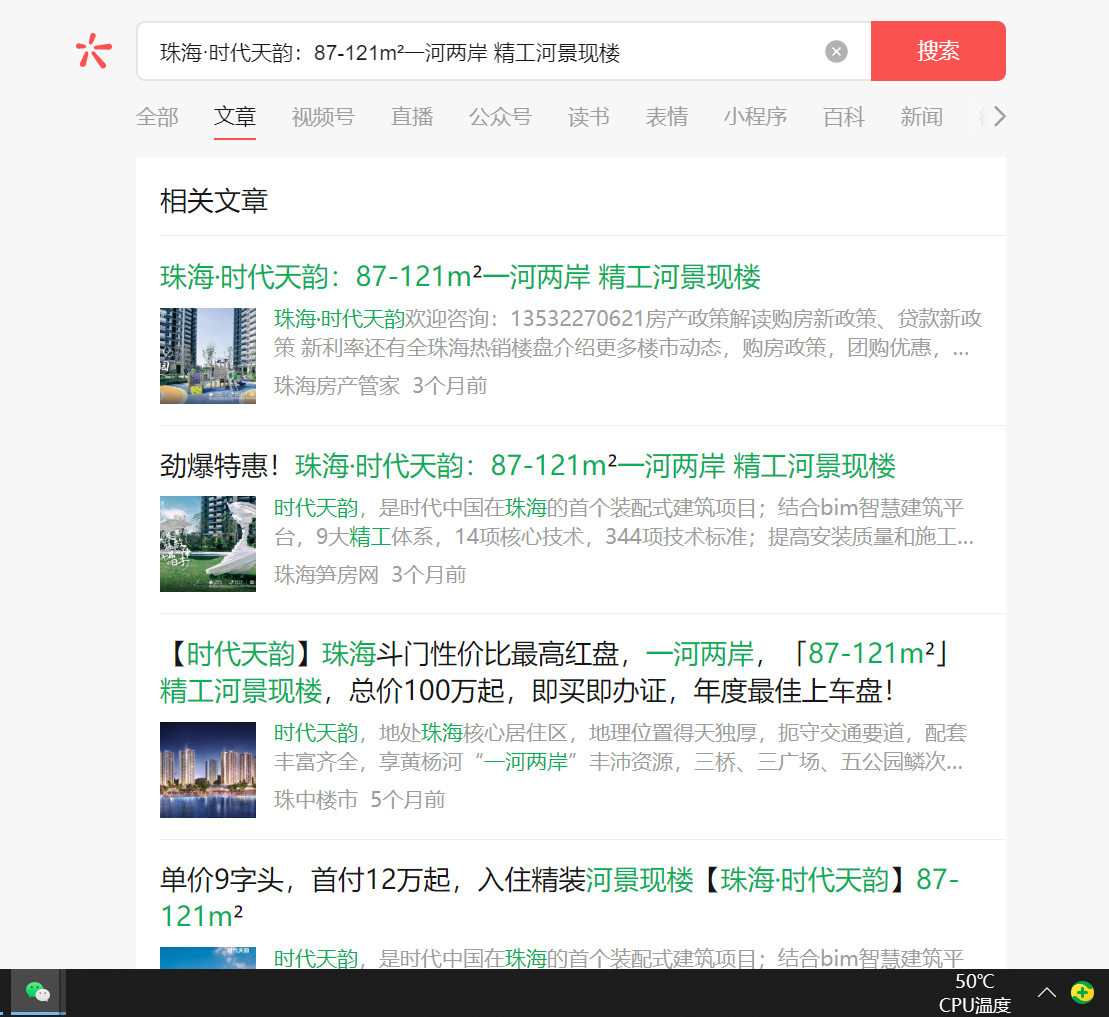
Task: Switch to the 读书 tab
Action: click(x=588, y=117)
